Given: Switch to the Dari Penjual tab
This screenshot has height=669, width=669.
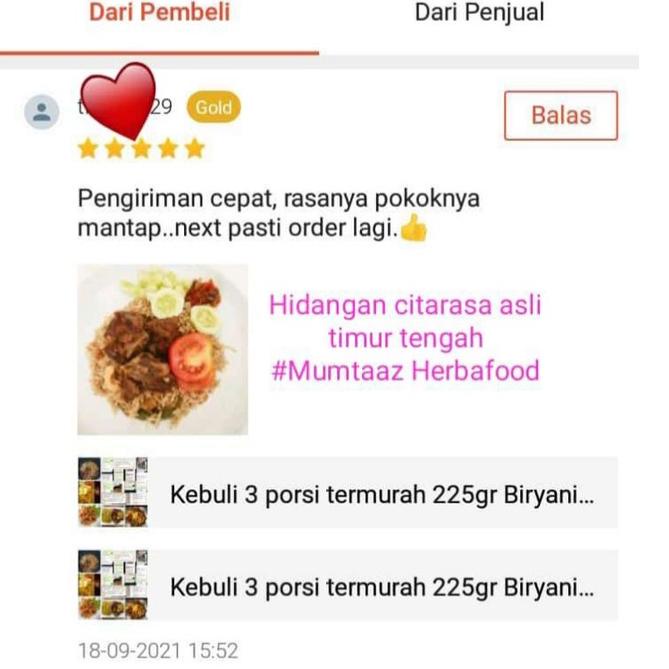Looking at the screenshot, I should pos(479,13).
